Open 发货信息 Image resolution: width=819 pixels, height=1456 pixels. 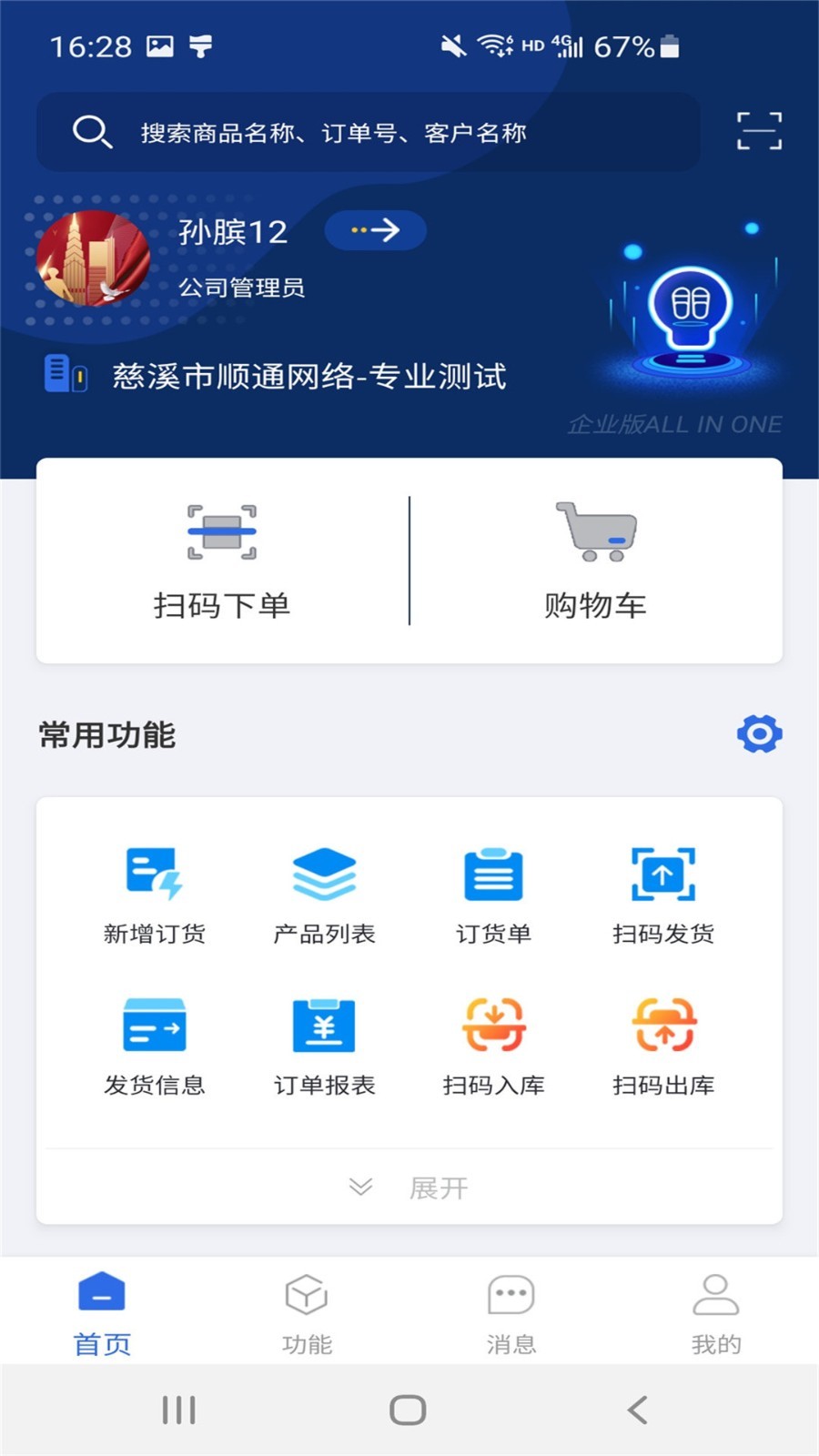(x=155, y=1046)
